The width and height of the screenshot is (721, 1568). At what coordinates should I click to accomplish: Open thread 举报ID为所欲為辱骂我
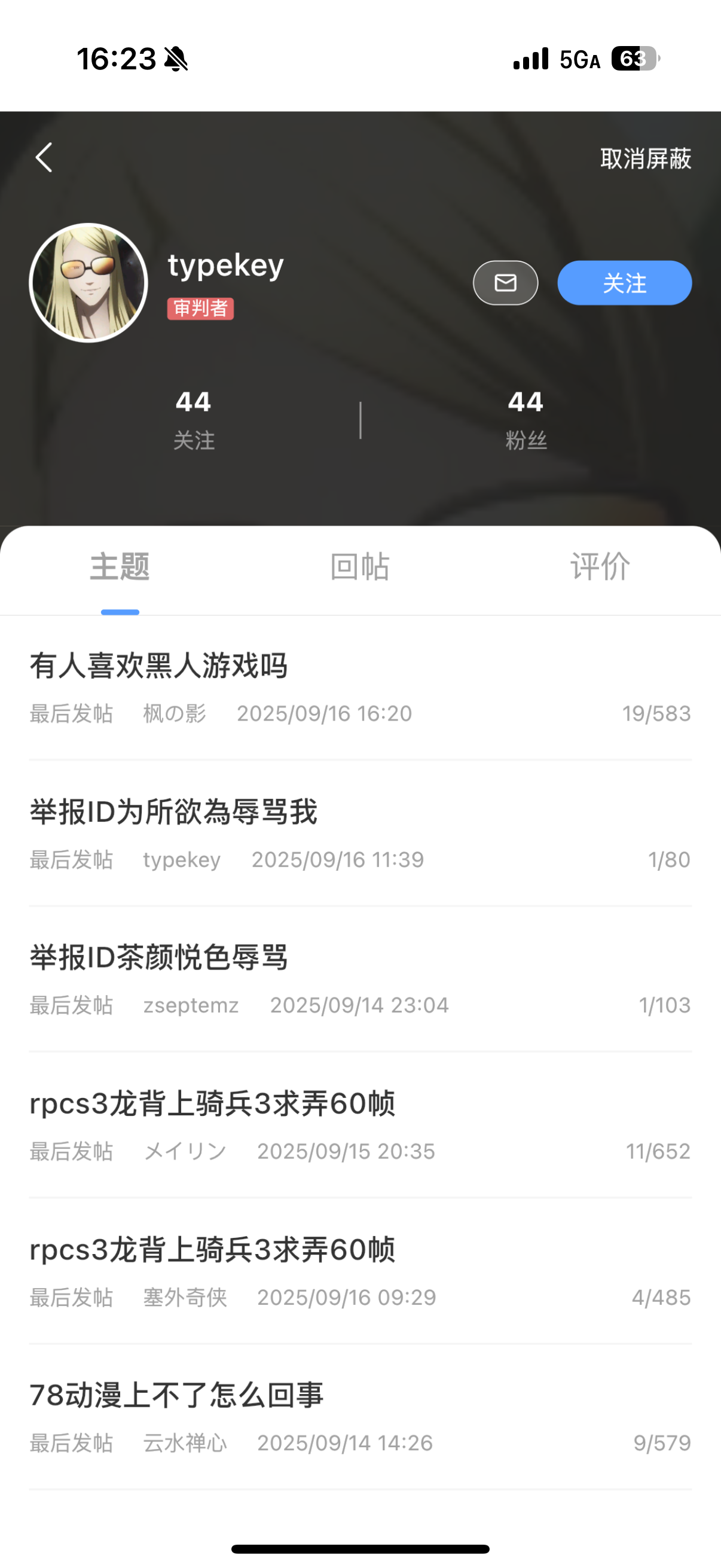174,812
